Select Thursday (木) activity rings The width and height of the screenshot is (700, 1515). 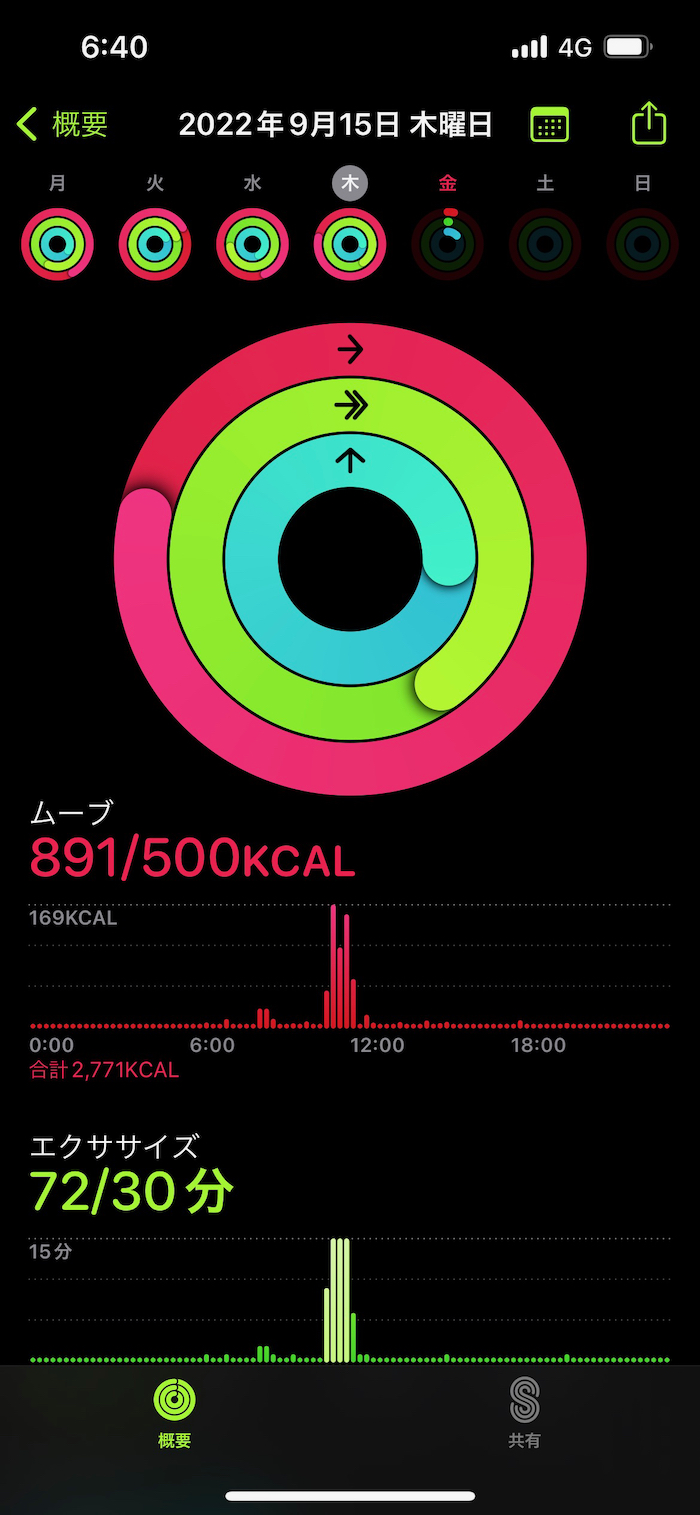(x=350, y=243)
